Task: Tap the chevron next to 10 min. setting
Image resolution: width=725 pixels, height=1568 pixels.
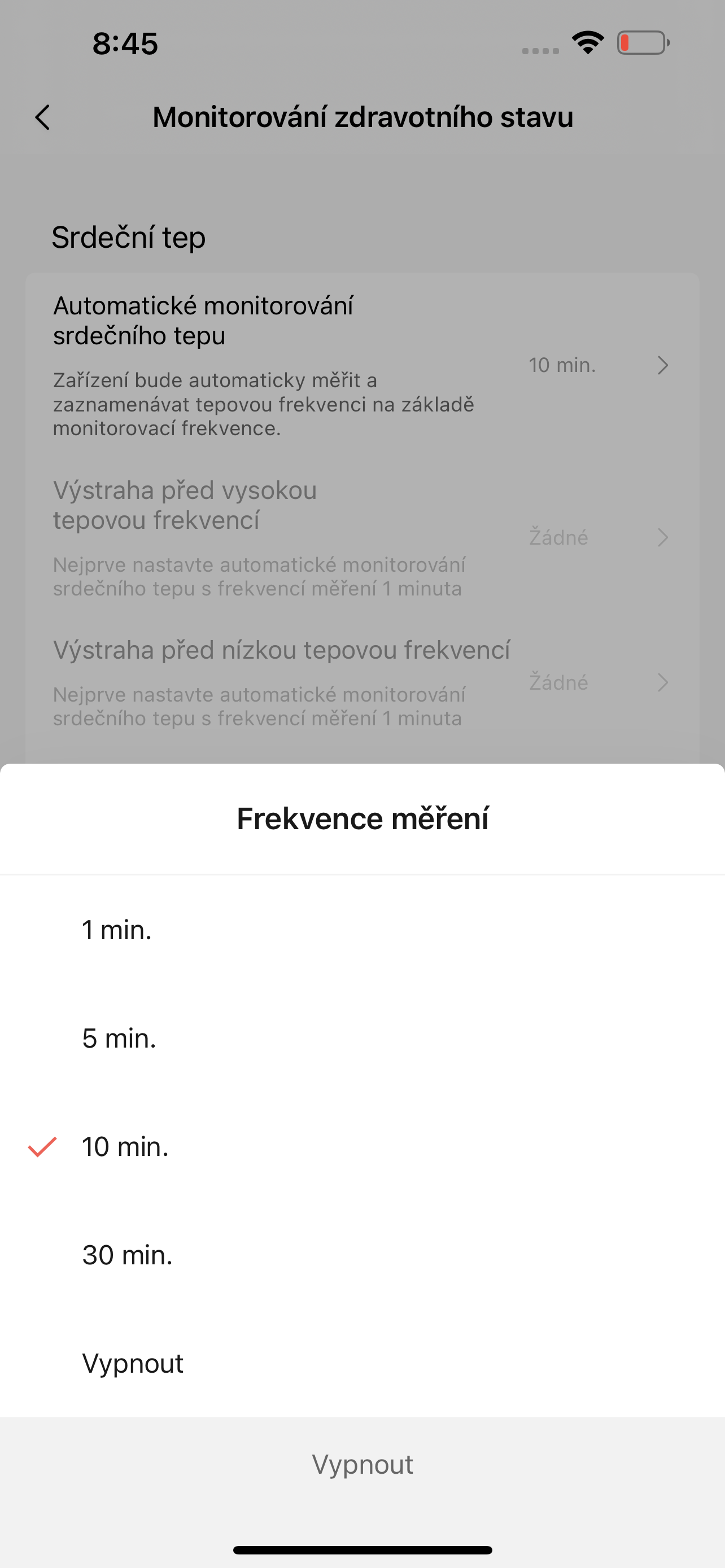Action: tap(663, 365)
